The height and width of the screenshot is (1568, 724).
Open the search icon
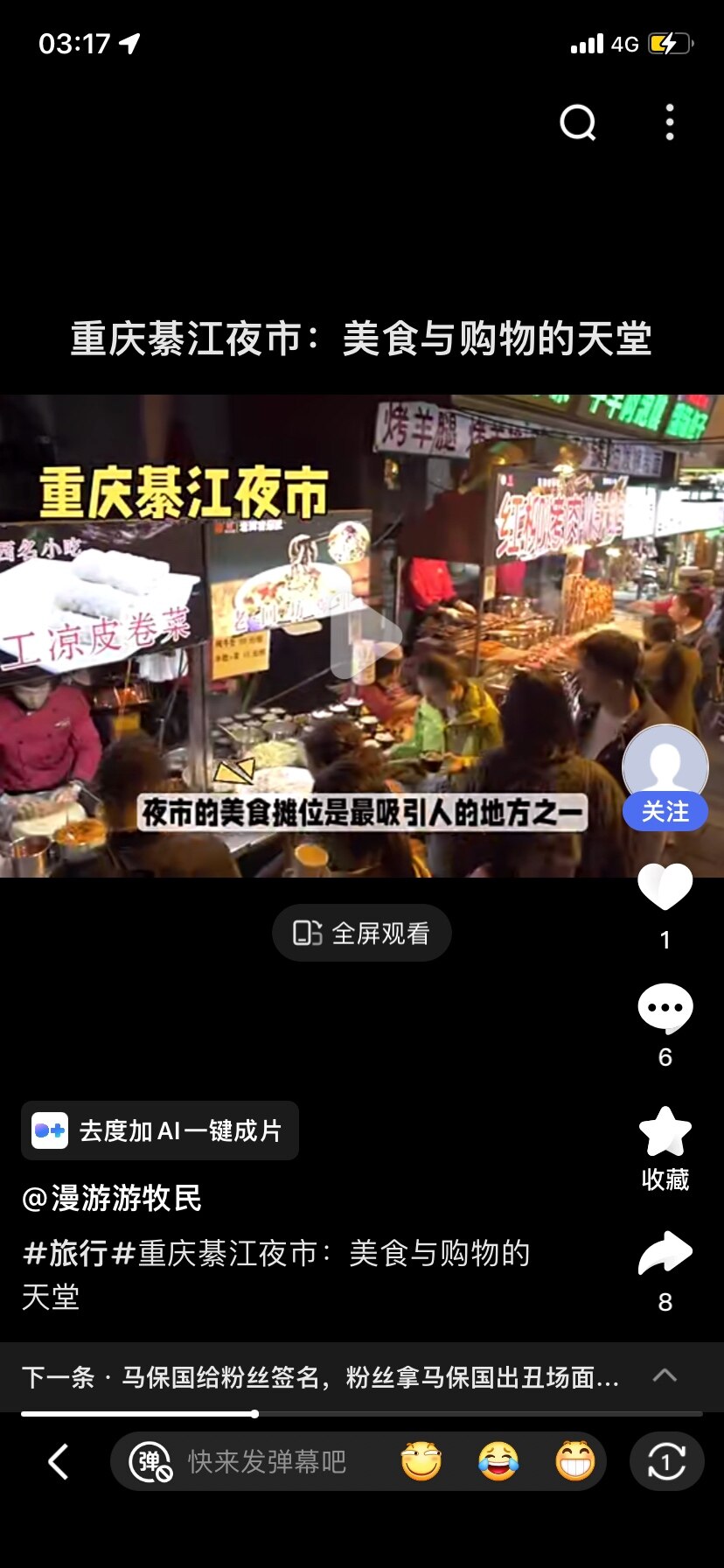point(578,123)
